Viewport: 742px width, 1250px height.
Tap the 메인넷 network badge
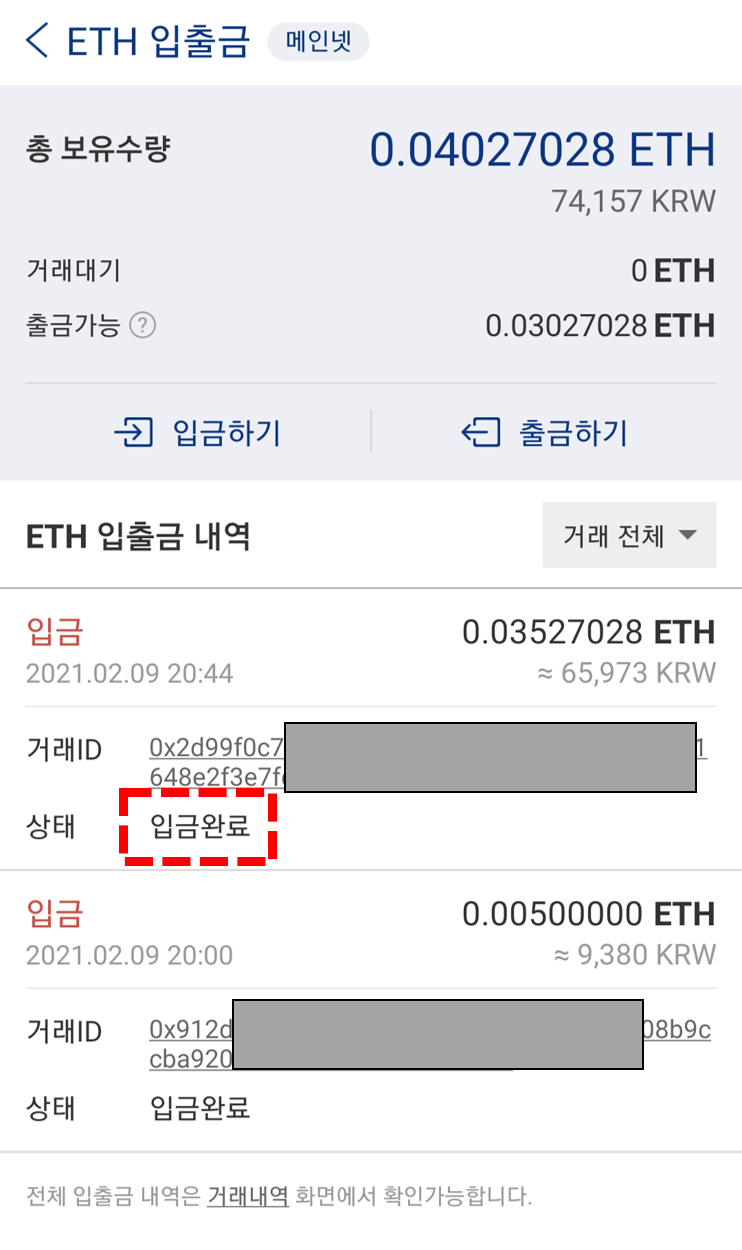pyautogui.click(x=318, y=42)
